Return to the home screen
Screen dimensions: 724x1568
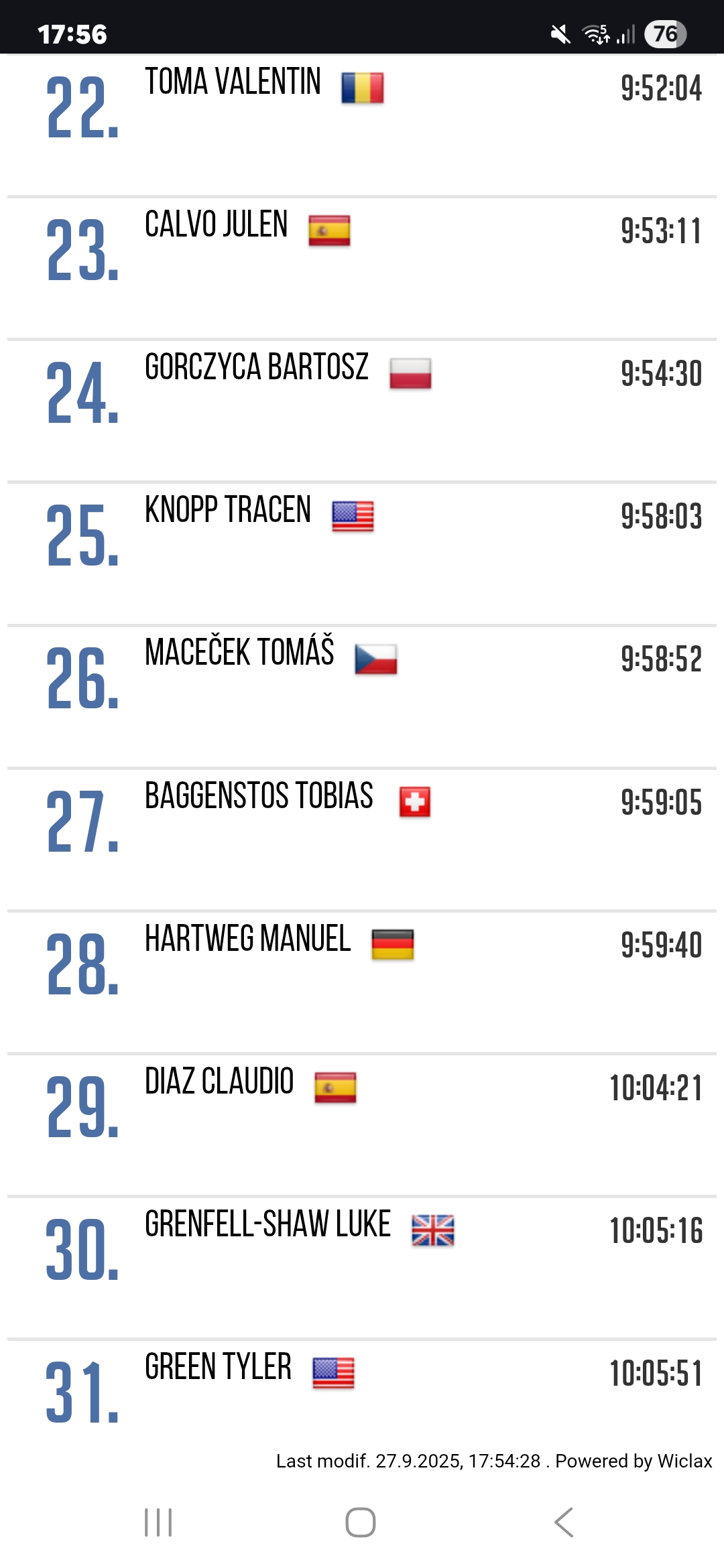pyautogui.click(x=361, y=1522)
